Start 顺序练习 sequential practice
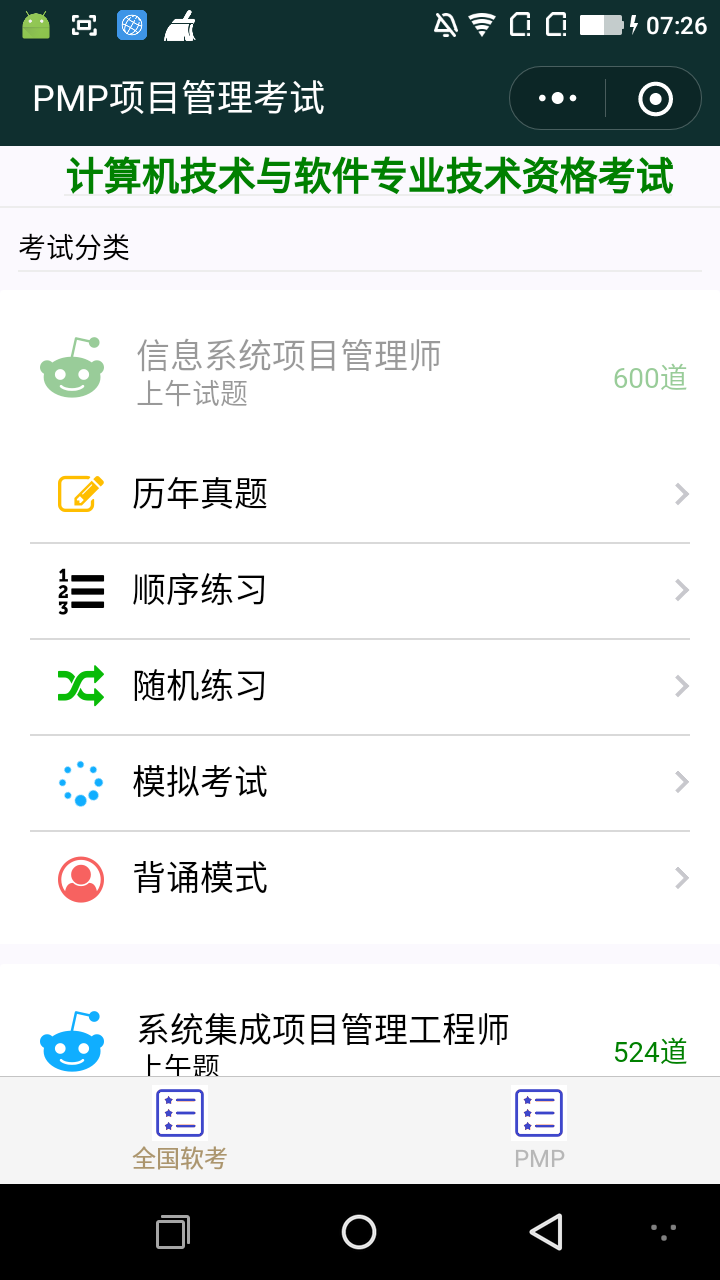The width and height of the screenshot is (720, 1280). pyautogui.click(x=360, y=590)
